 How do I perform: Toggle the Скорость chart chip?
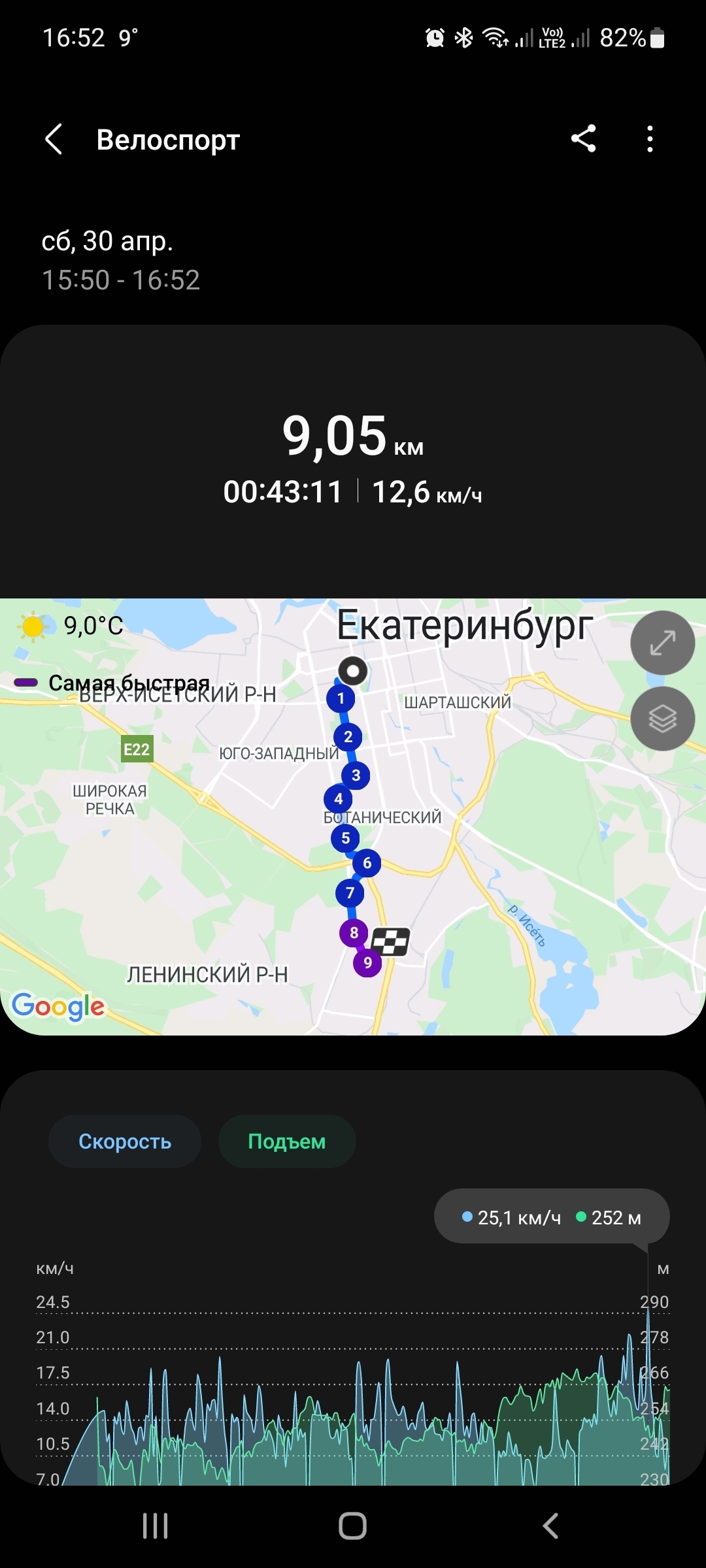coord(125,1141)
